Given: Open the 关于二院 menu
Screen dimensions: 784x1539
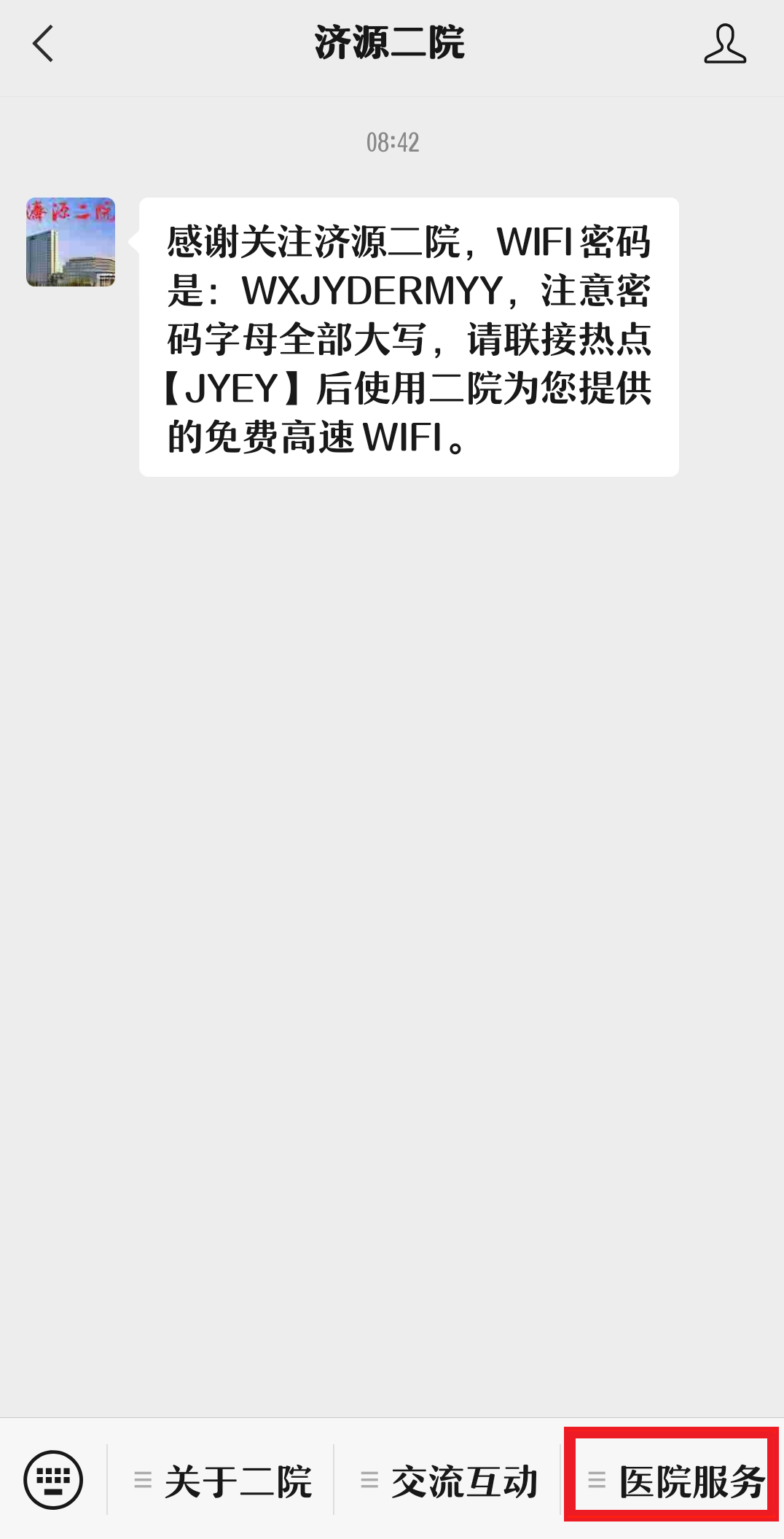Looking at the screenshot, I should [x=223, y=1481].
